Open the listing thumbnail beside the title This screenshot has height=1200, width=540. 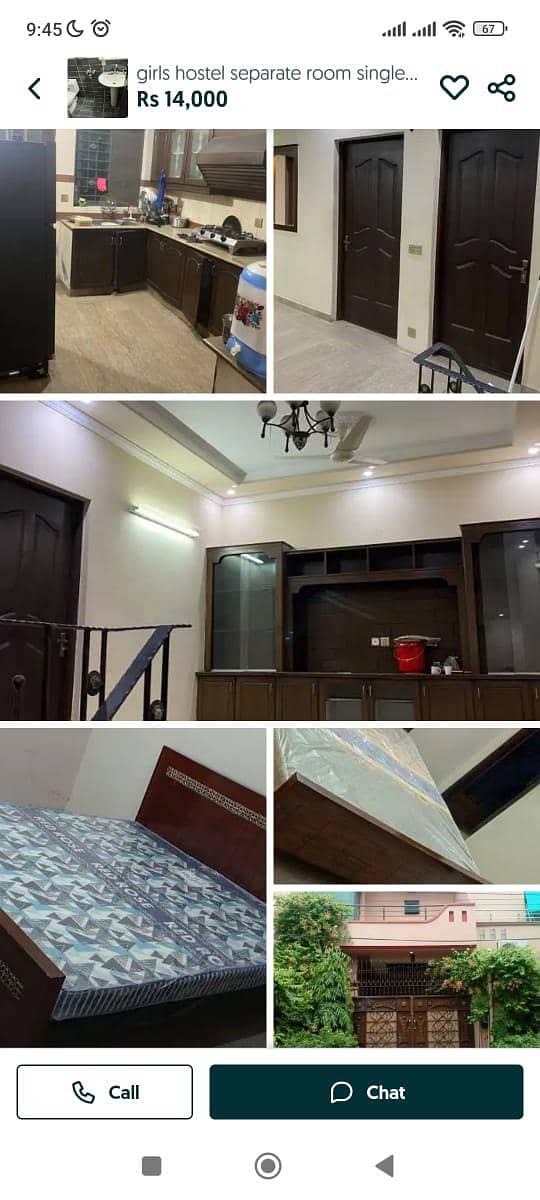98,88
